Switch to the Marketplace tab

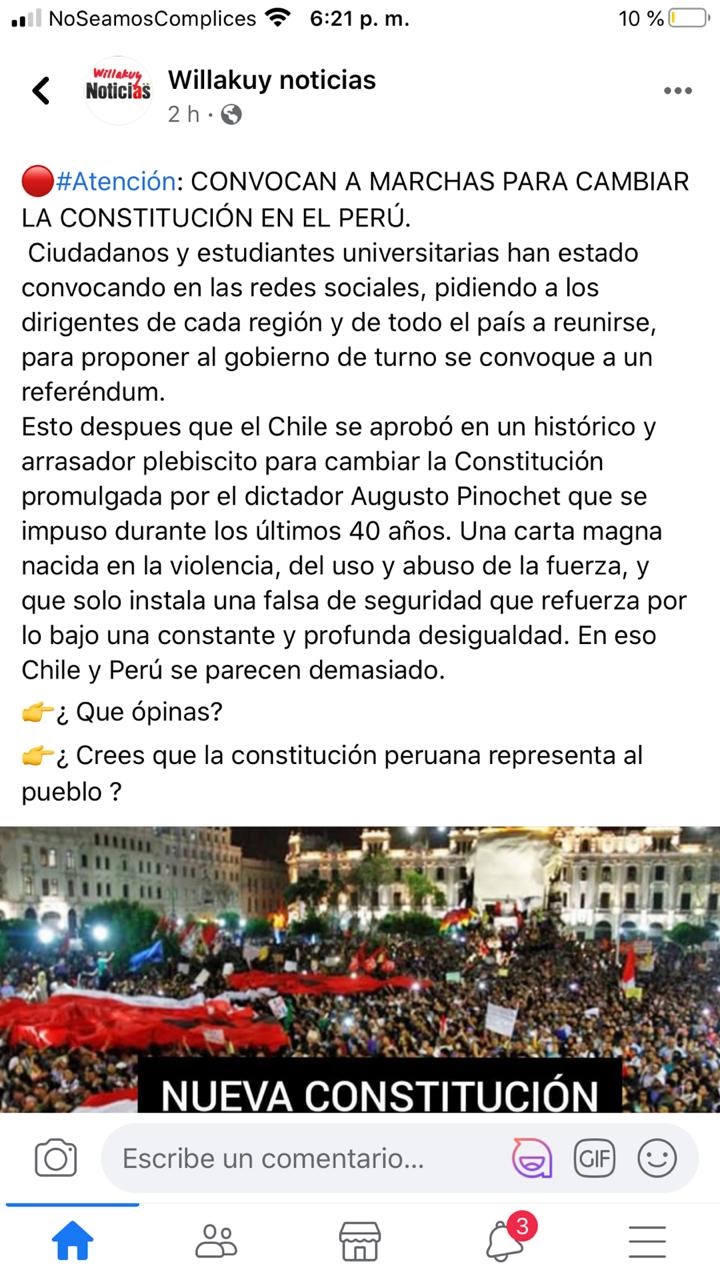[360, 1241]
